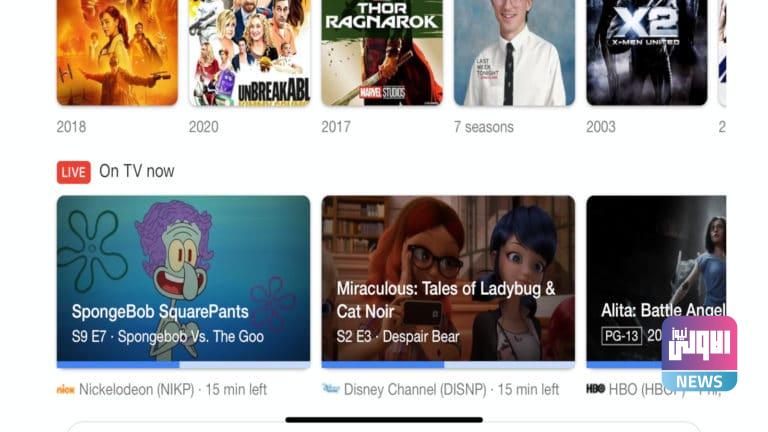Open the Unbreakable 2020 poster
Image resolution: width=768 pixels, height=432 pixels.
click(x=249, y=52)
